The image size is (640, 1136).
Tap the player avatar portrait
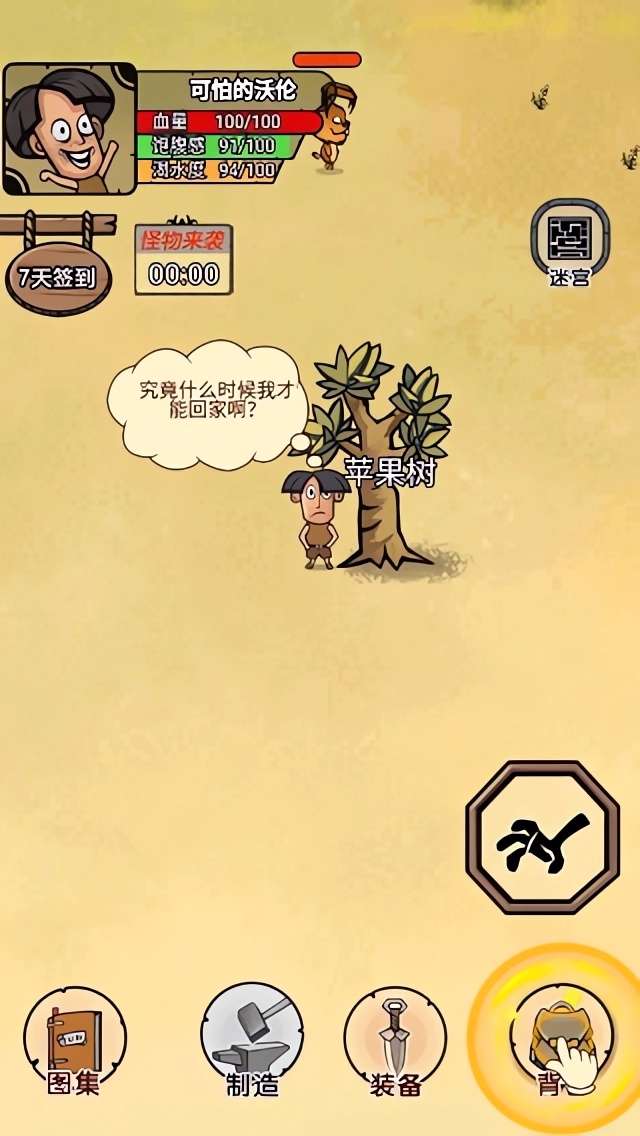(x=68, y=129)
